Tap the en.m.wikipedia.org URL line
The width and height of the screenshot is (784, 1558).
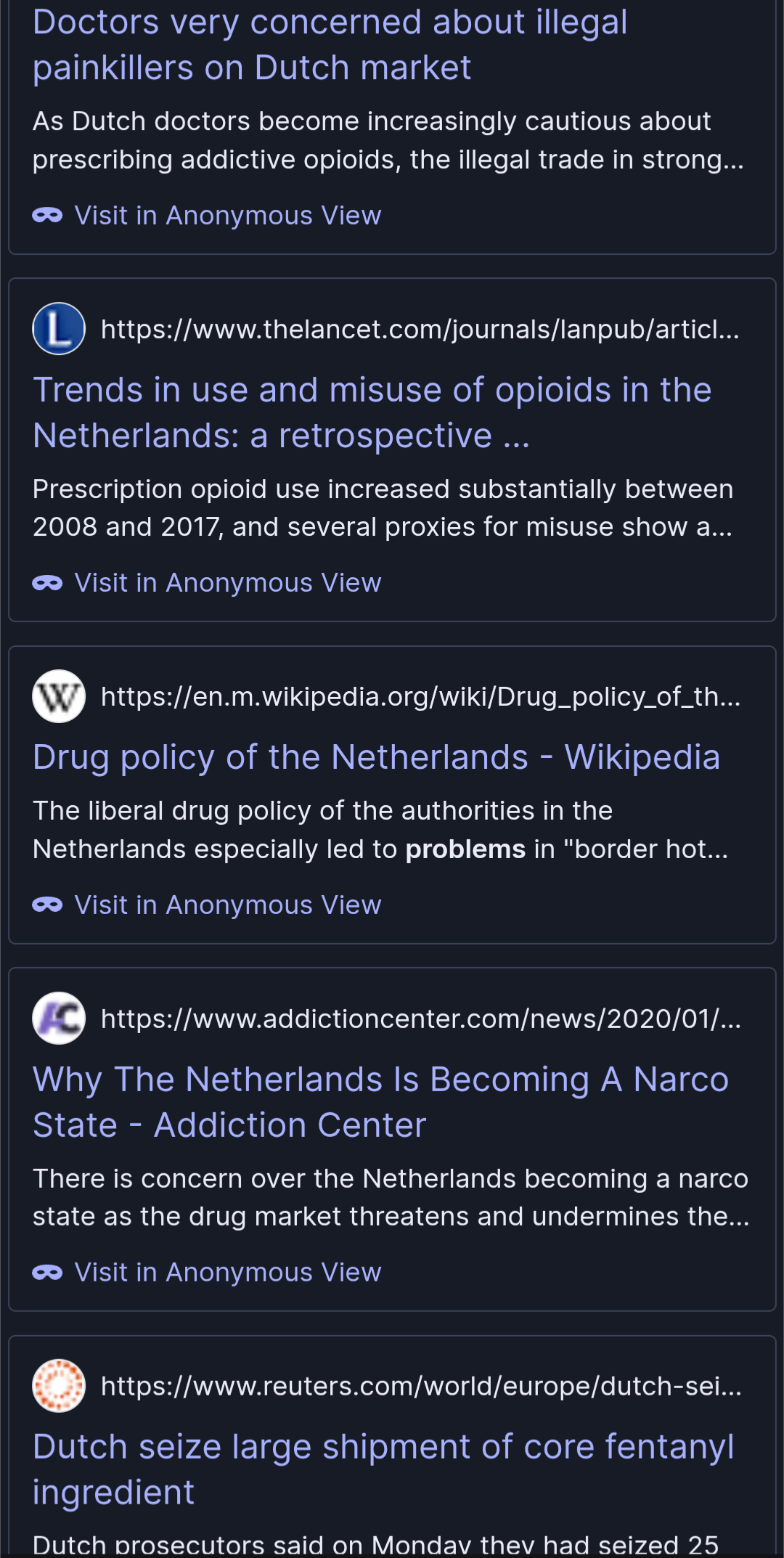click(x=420, y=697)
